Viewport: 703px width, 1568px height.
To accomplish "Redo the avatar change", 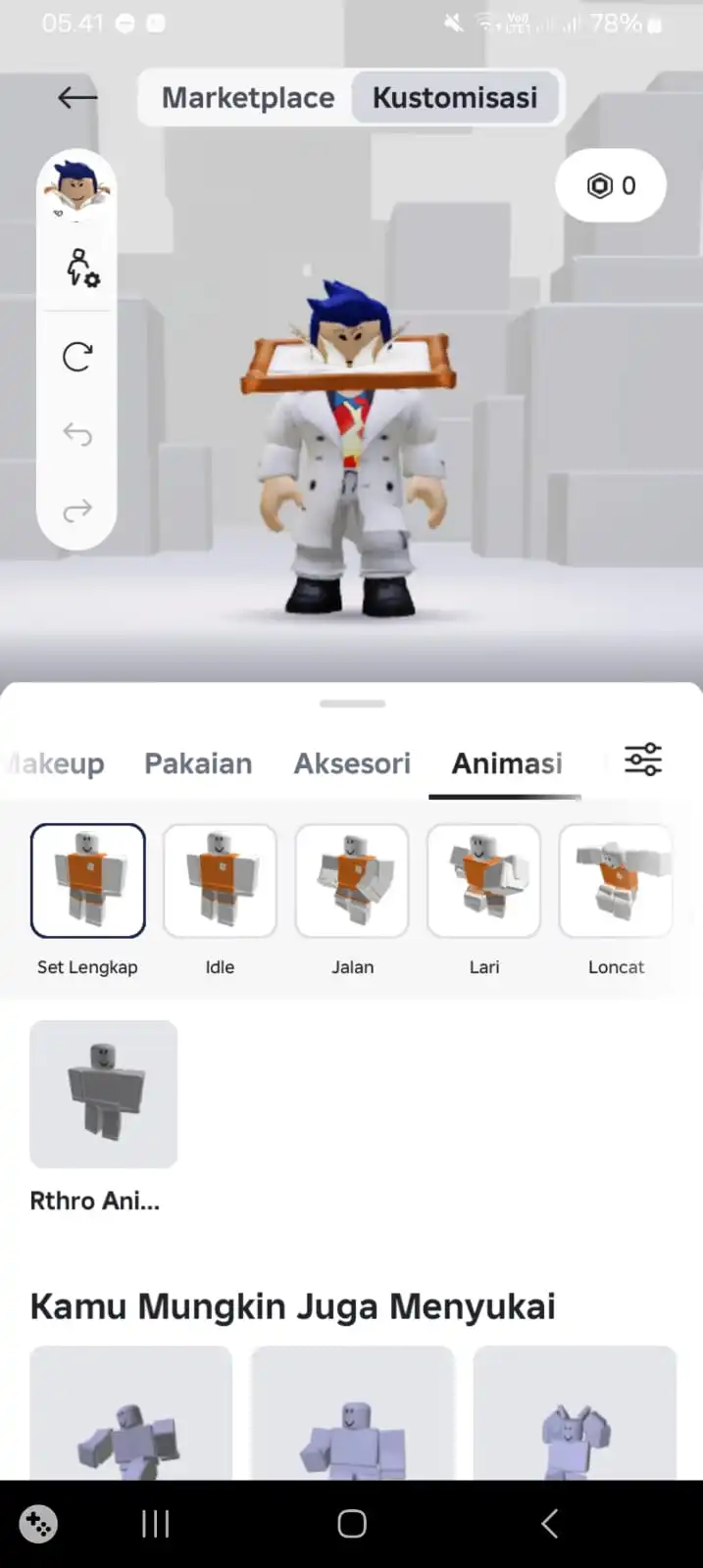I will click(77, 510).
